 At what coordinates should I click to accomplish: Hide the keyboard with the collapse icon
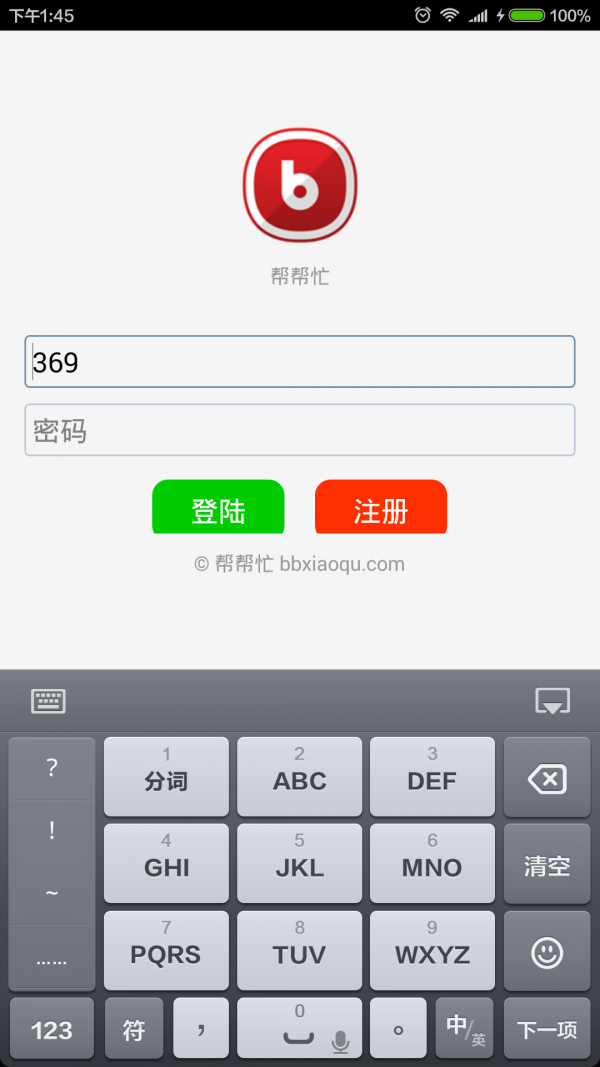(x=552, y=701)
